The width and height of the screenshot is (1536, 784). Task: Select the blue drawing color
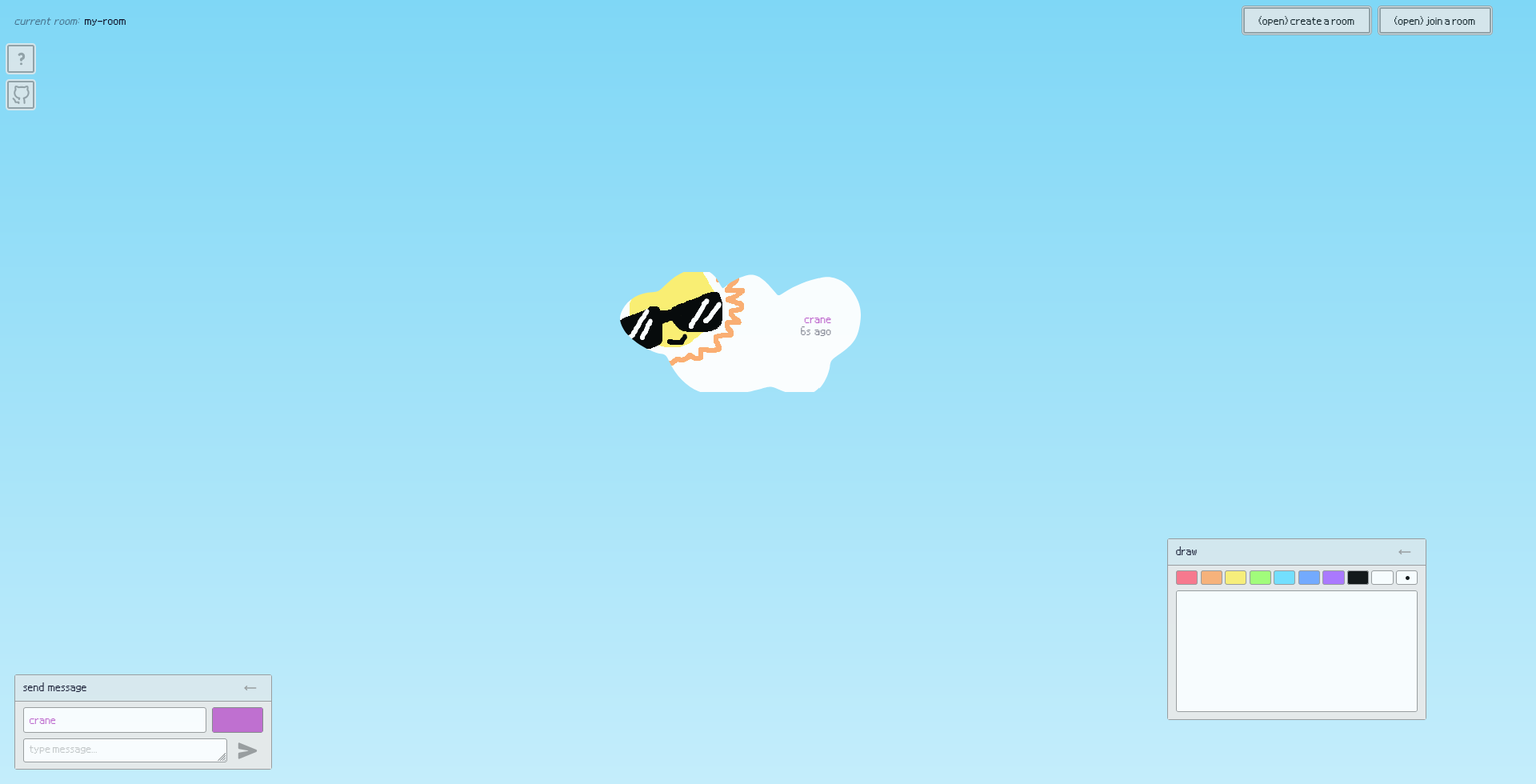pyautogui.click(x=1309, y=578)
